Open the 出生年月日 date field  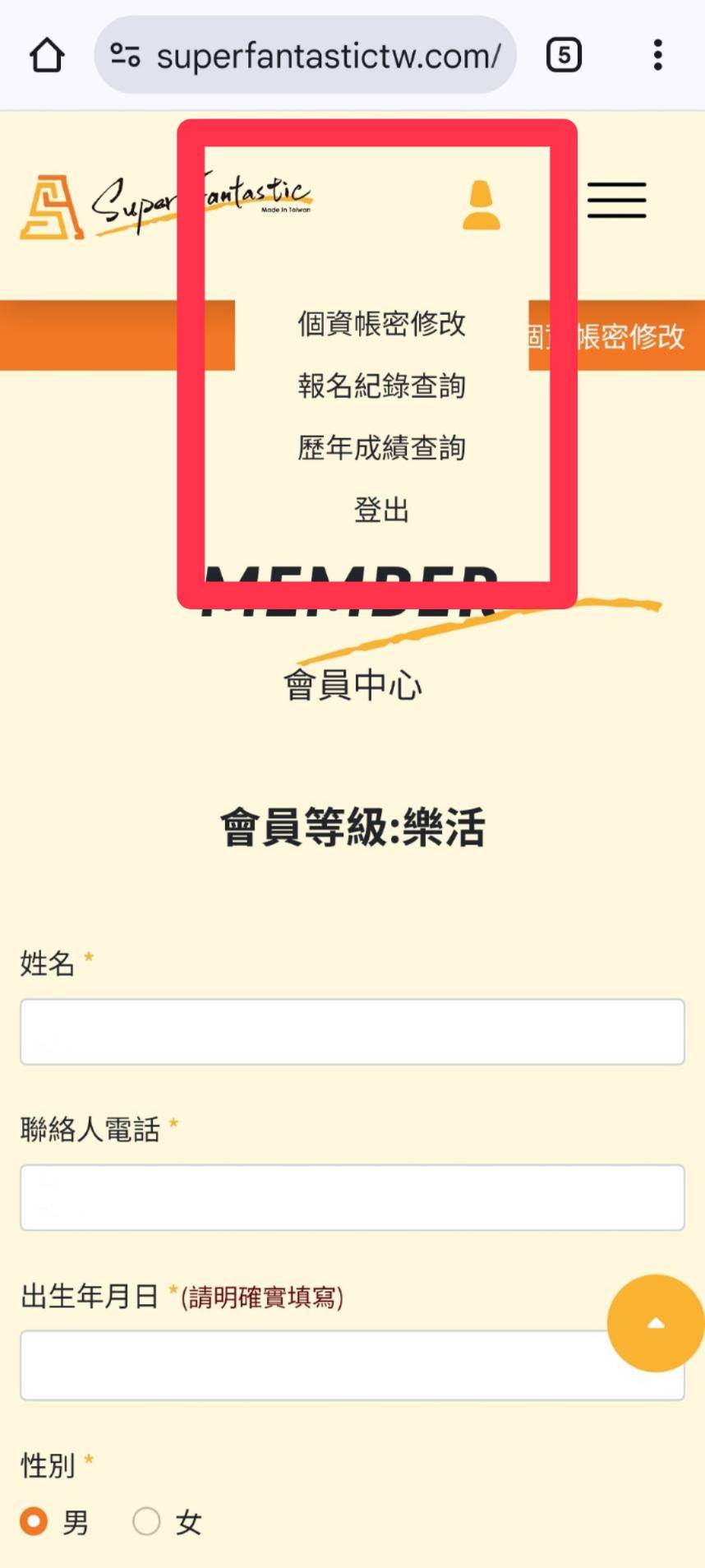tap(312, 1365)
